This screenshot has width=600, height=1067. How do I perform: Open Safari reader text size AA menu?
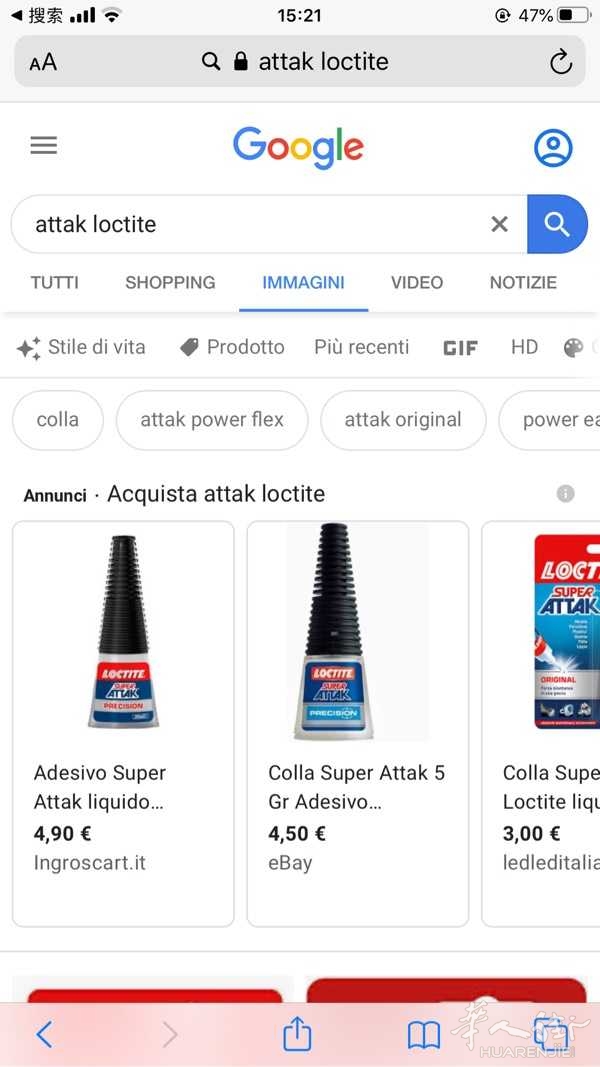(x=43, y=63)
